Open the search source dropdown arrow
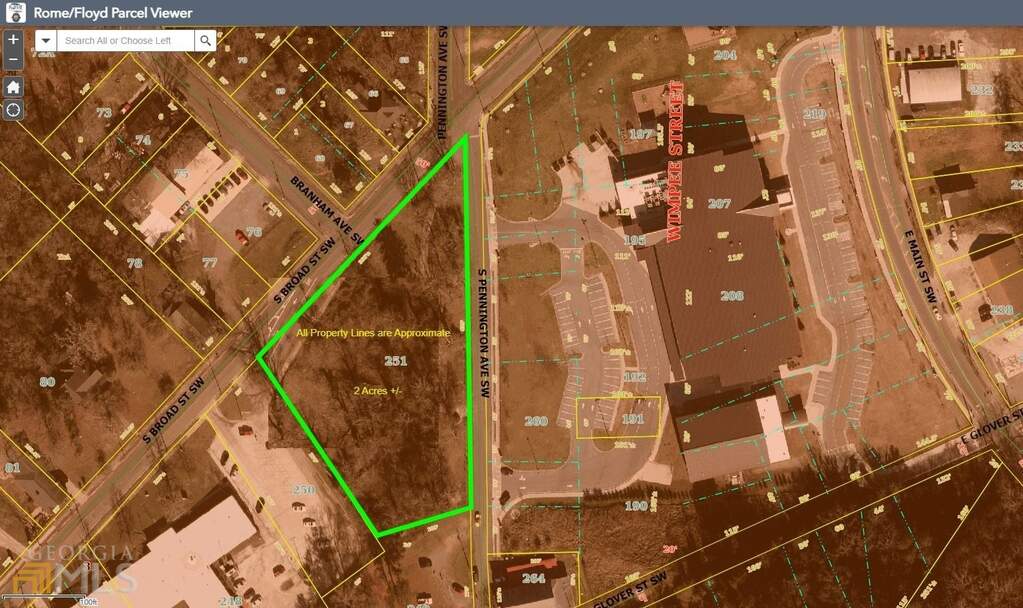 coord(46,40)
